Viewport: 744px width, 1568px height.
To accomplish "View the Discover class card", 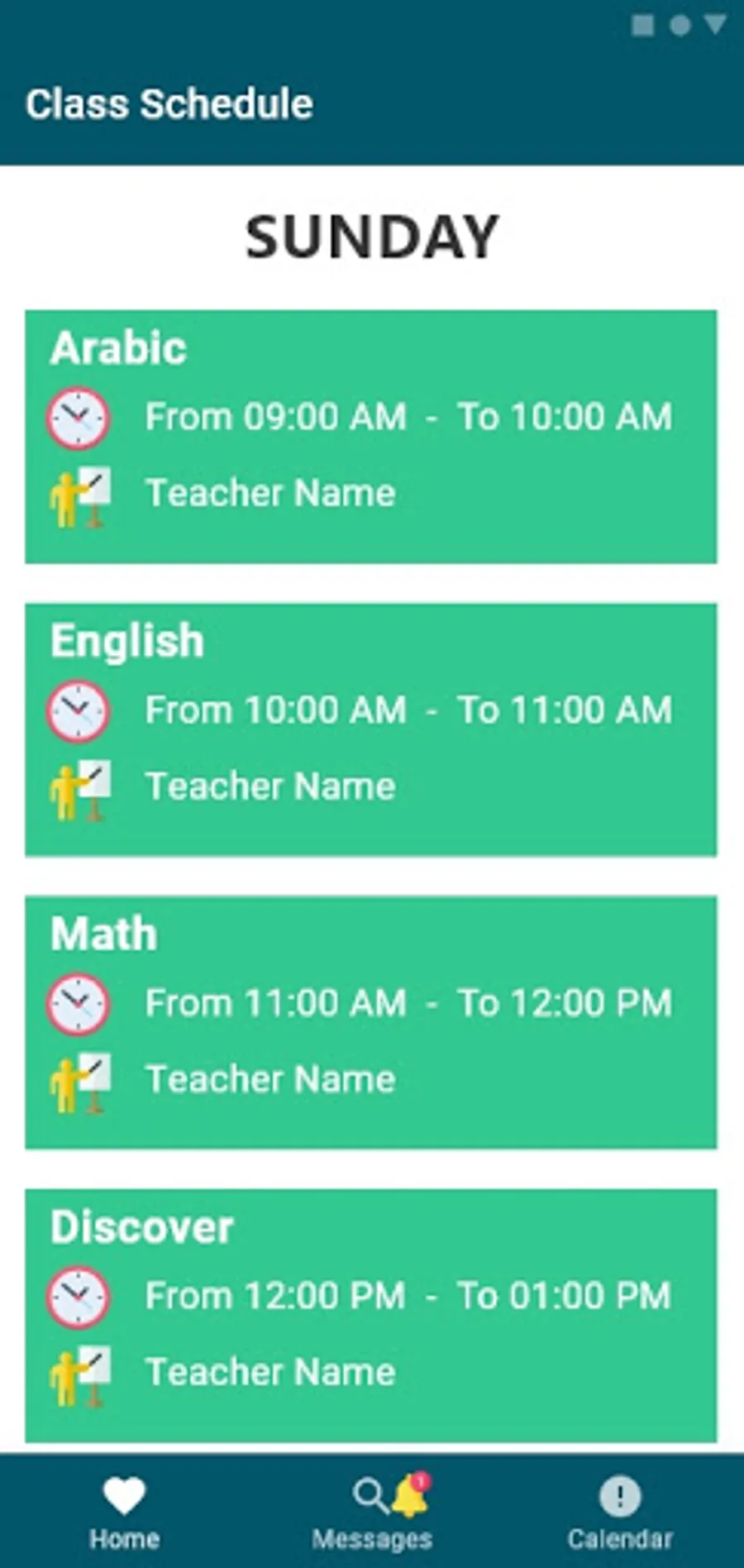I will 371,1315.
